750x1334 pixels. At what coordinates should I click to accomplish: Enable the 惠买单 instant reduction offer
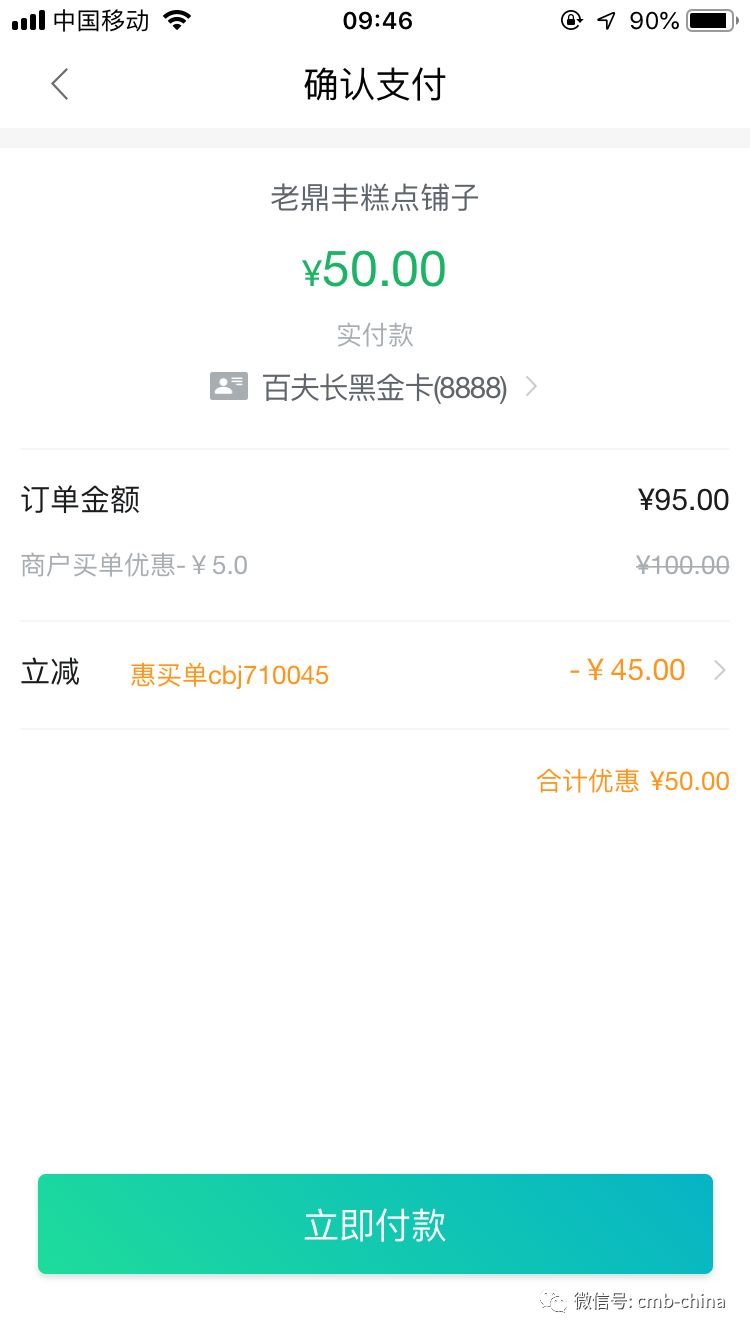228,675
